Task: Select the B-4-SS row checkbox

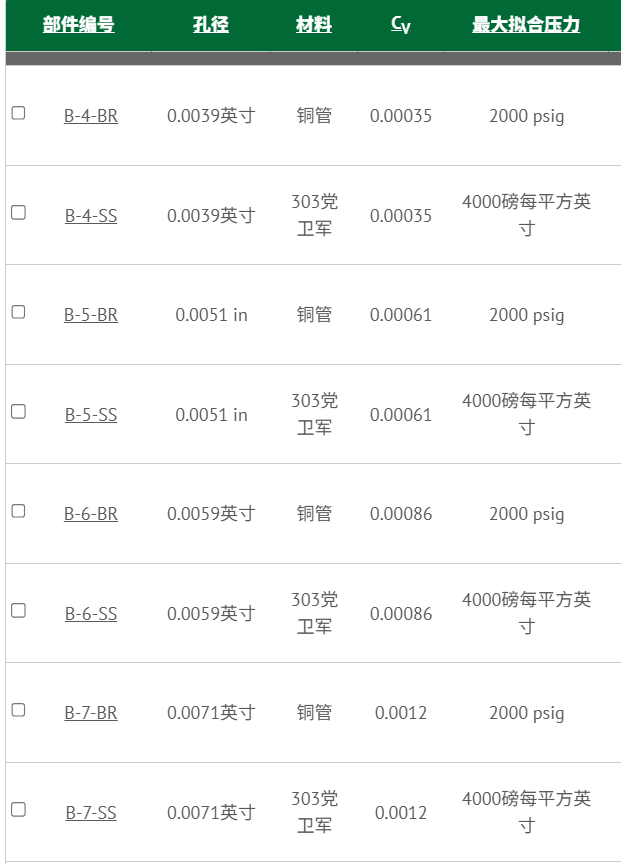Action: [x=18, y=212]
